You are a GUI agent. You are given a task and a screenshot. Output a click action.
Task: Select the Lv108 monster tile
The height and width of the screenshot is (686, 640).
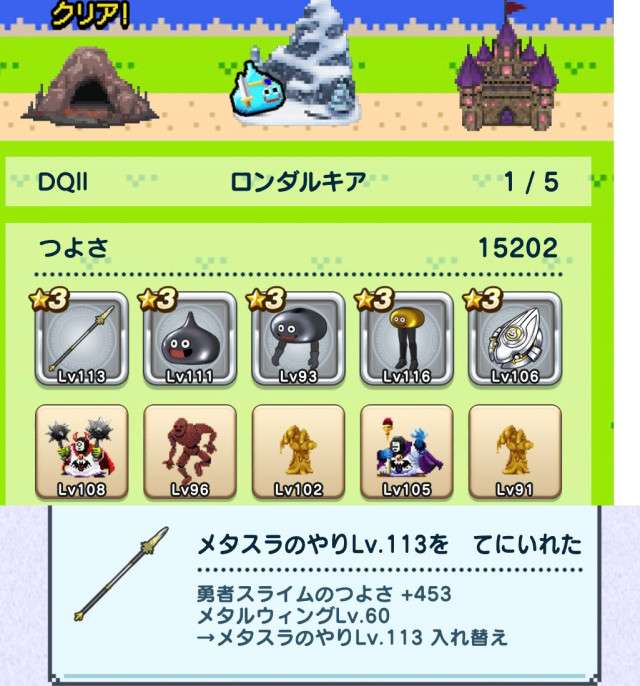[x=82, y=451]
